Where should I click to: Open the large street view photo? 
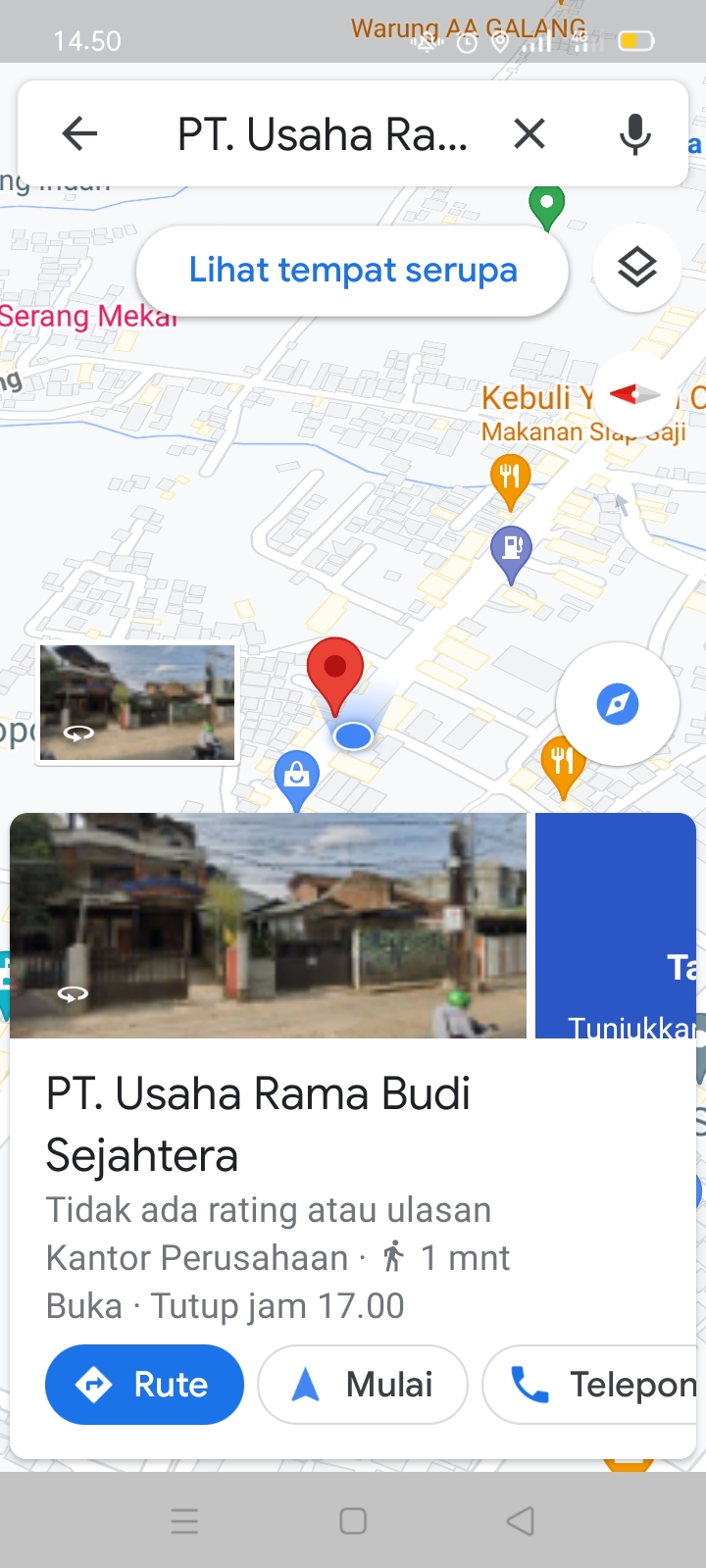click(268, 925)
